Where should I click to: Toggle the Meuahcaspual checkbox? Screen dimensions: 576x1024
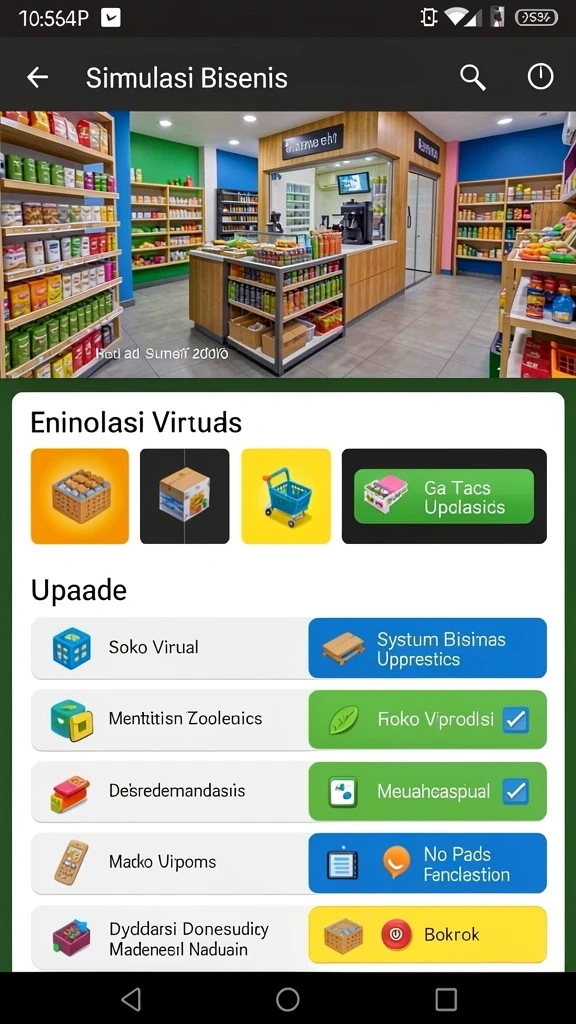pyautogui.click(x=516, y=792)
